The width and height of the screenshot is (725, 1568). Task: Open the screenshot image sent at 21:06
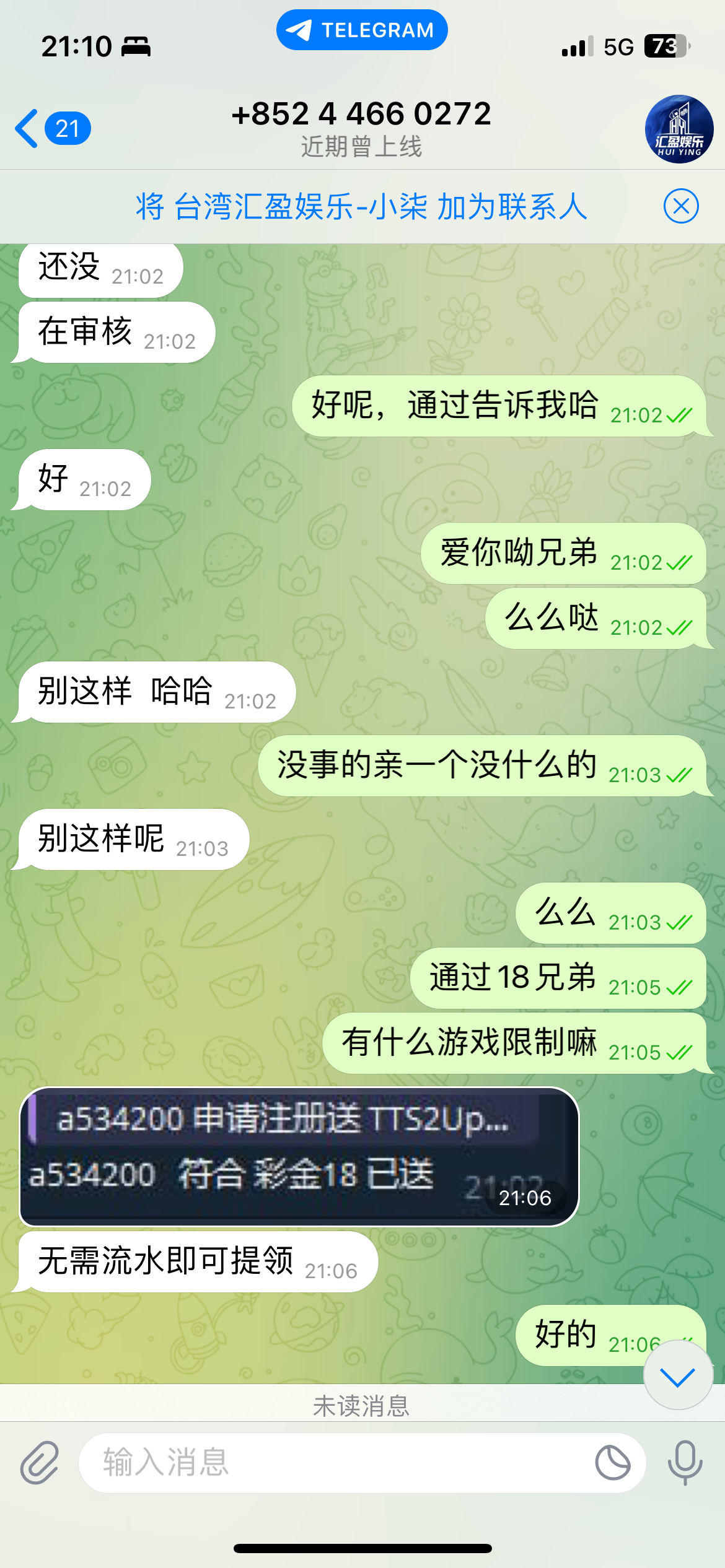(299, 1156)
